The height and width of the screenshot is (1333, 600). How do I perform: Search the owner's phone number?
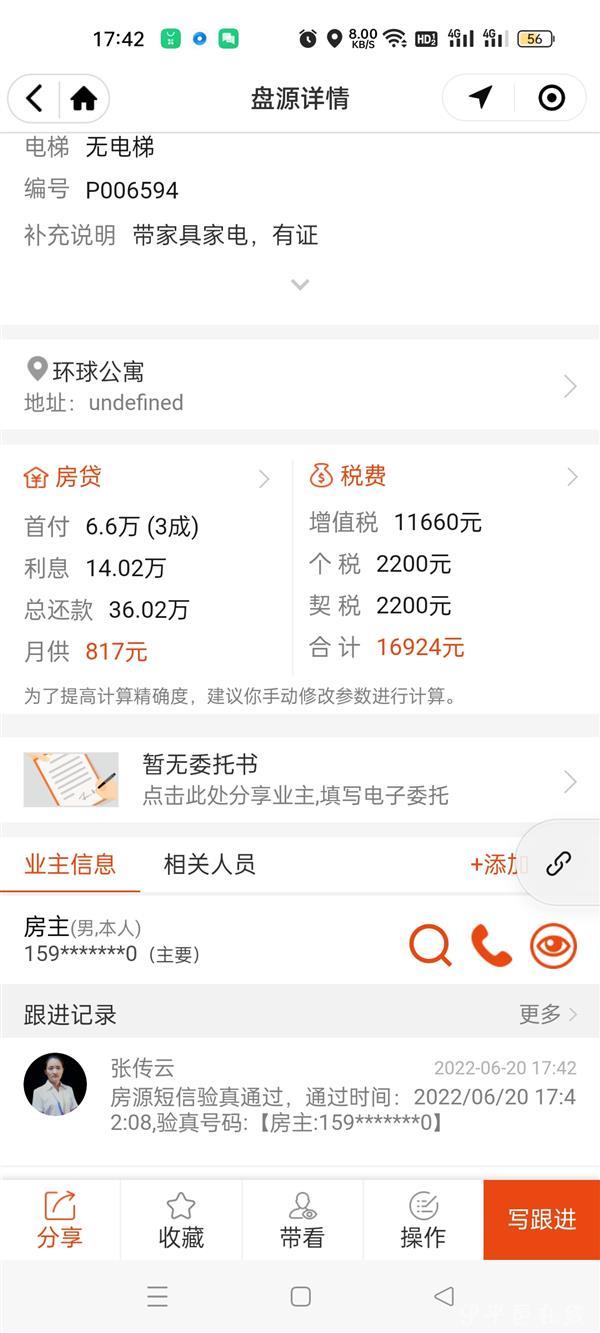tap(431, 945)
